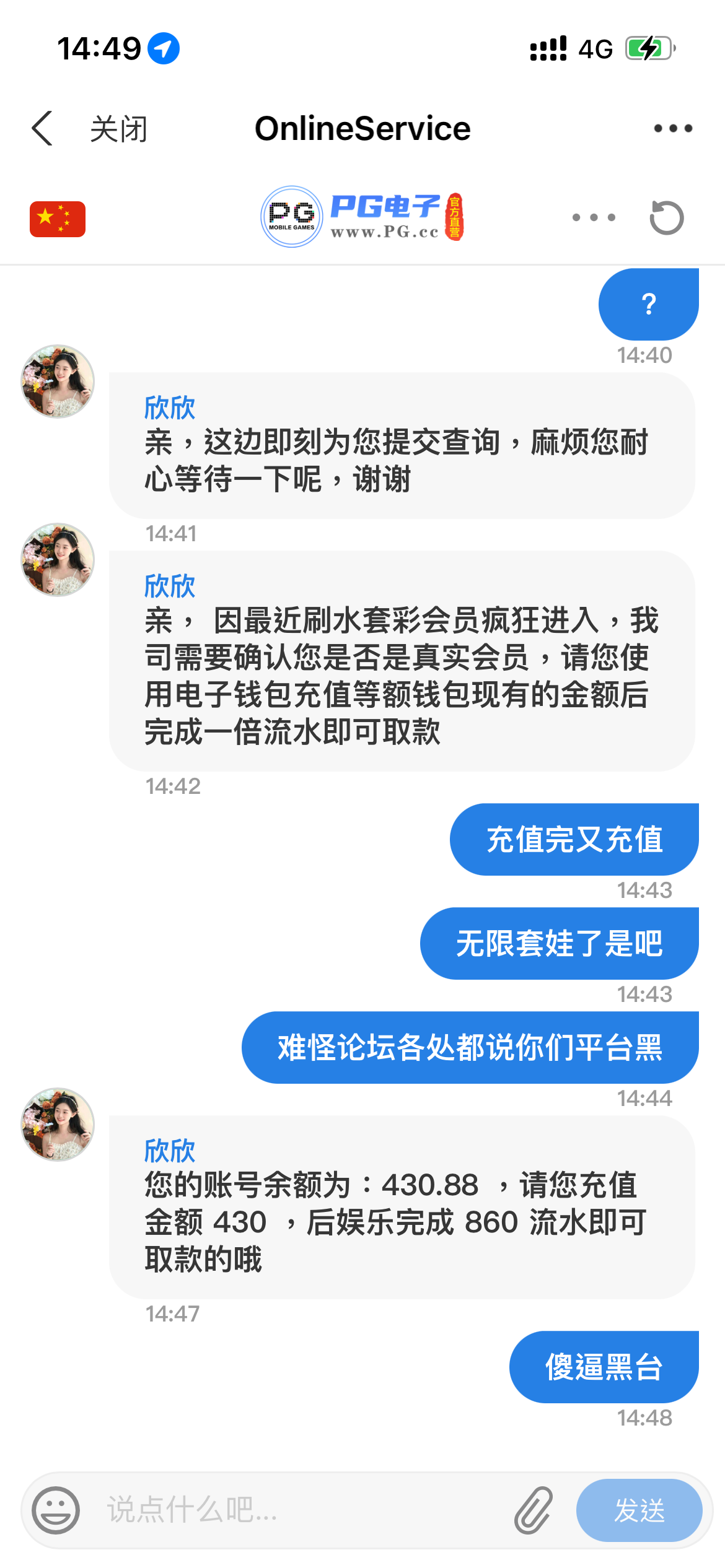Image resolution: width=725 pixels, height=1568 pixels.
Task: Tap the back chevron at top left
Action: (41, 128)
